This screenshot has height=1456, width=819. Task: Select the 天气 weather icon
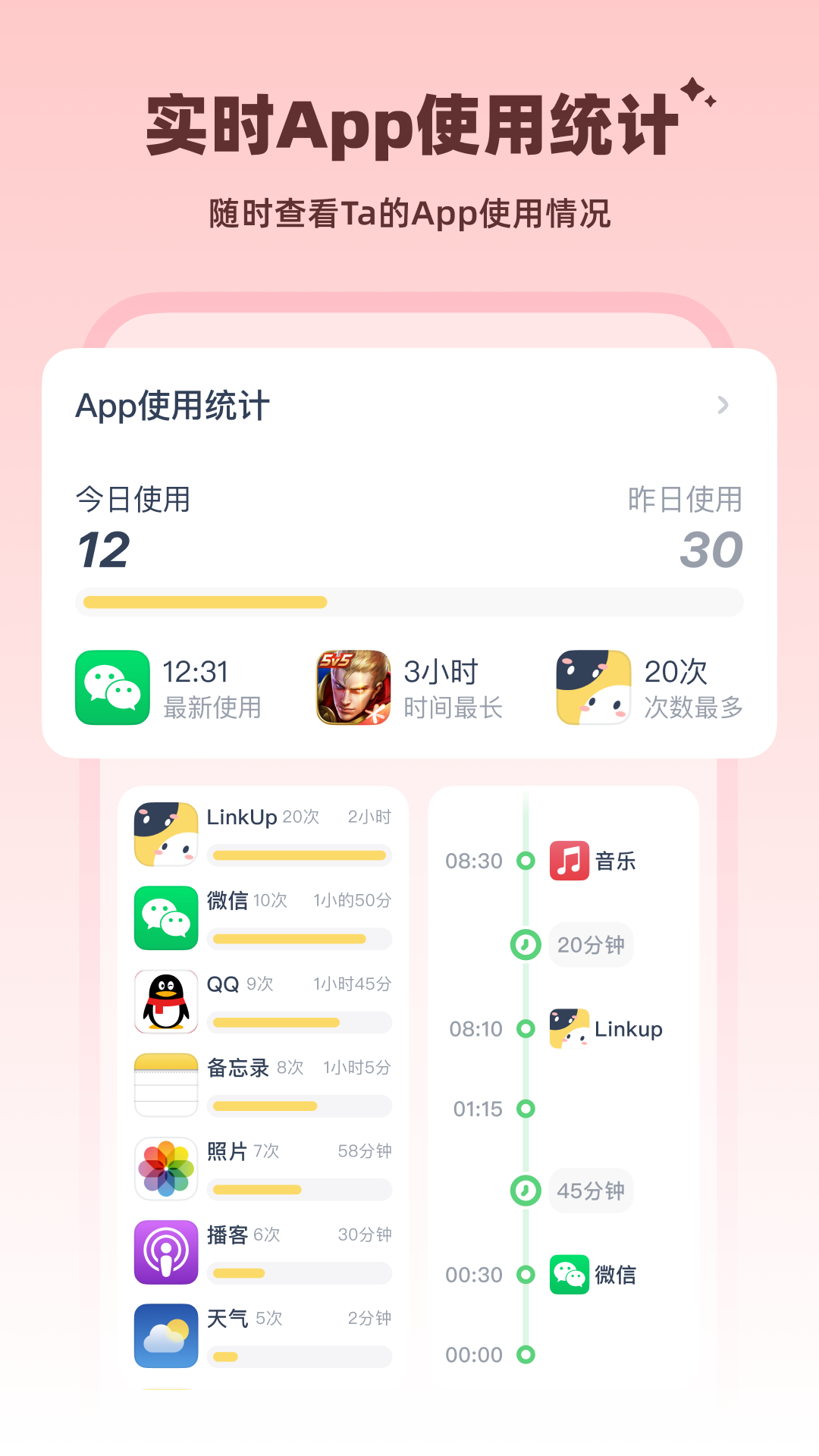(x=166, y=1336)
